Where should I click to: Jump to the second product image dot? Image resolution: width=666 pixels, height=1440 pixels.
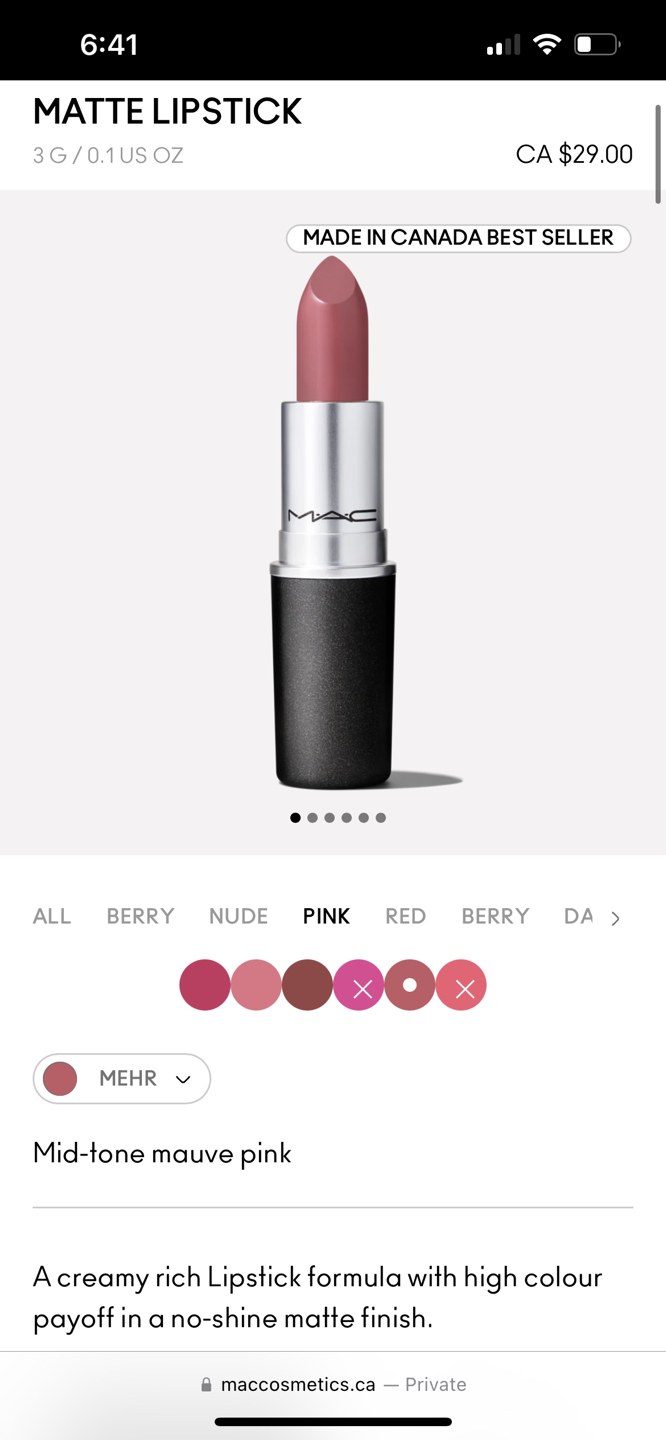click(x=312, y=818)
